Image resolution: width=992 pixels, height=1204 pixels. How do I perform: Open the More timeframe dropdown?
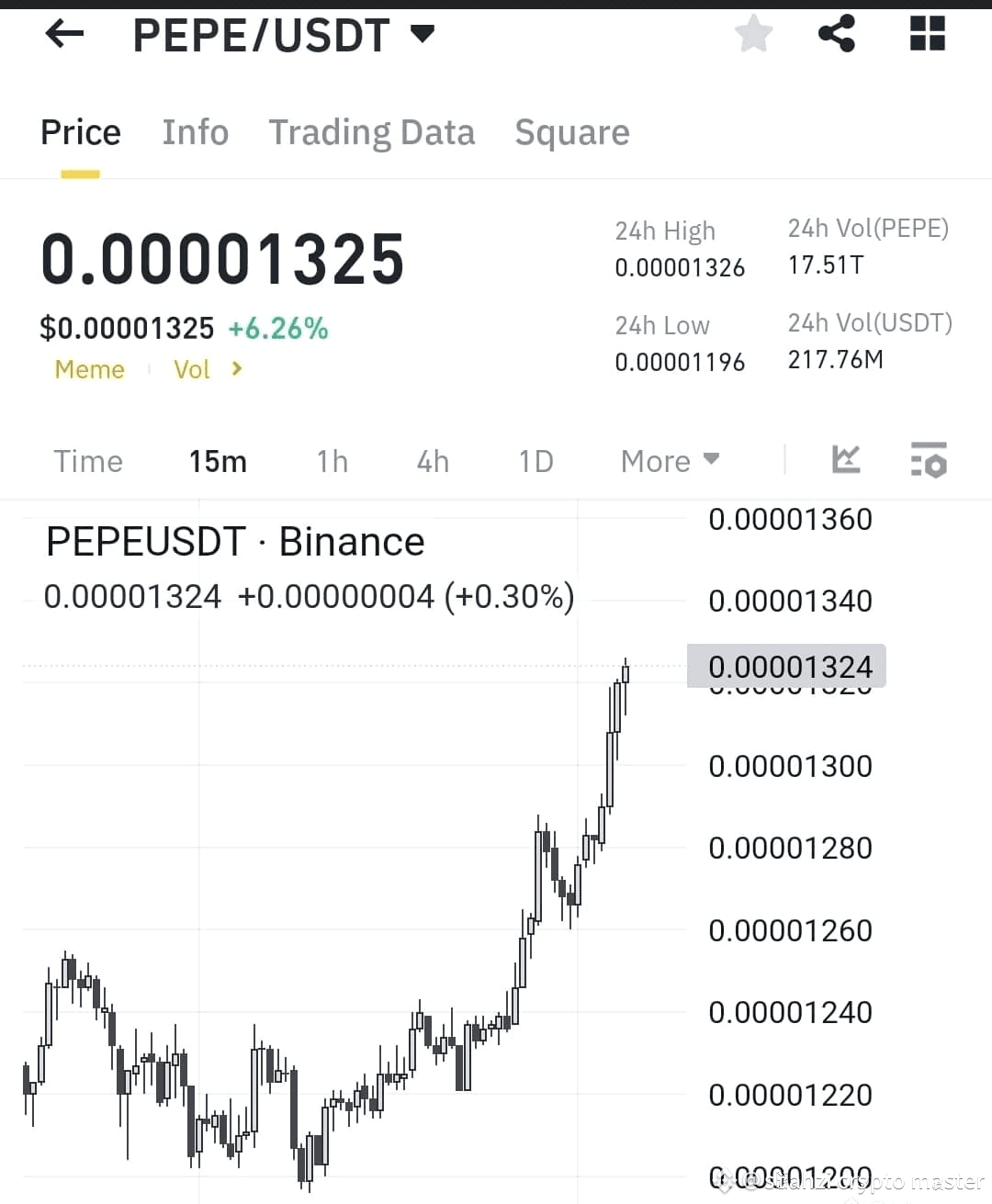tap(670, 461)
